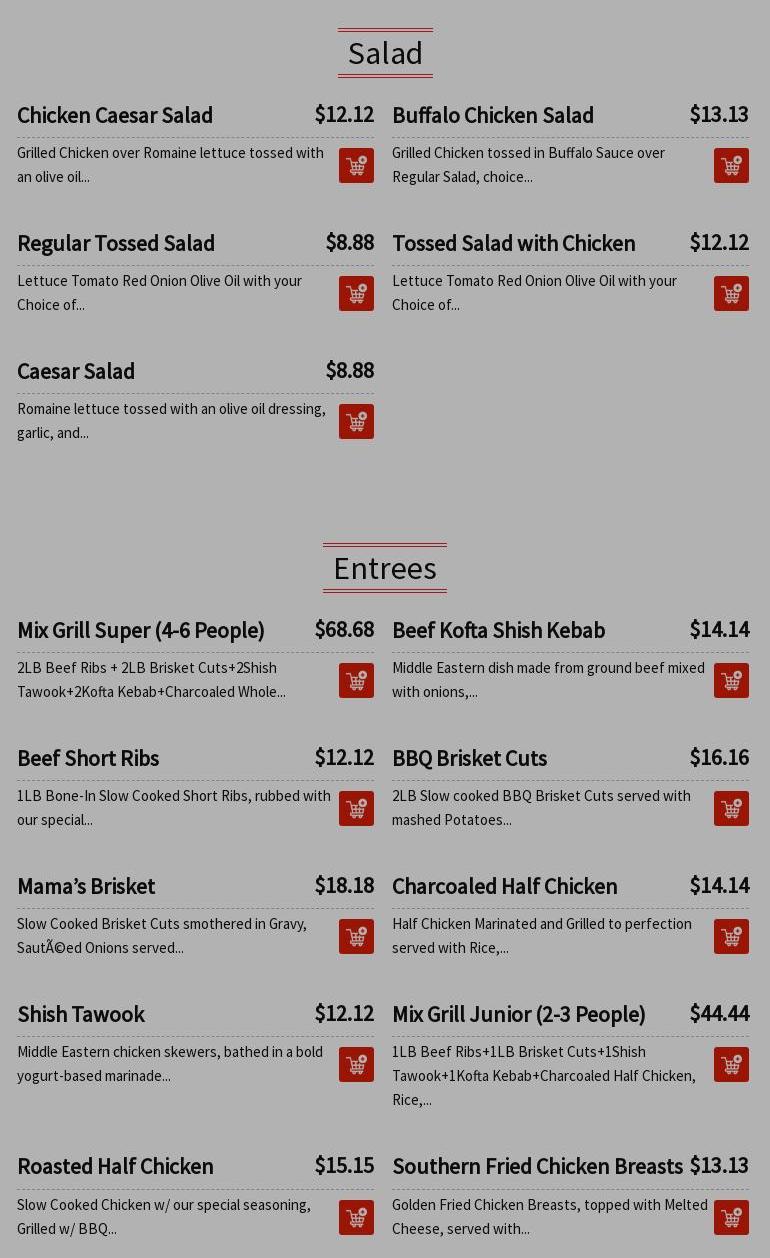Add Tossed Salad with Chicken to cart

tap(731, 294)
